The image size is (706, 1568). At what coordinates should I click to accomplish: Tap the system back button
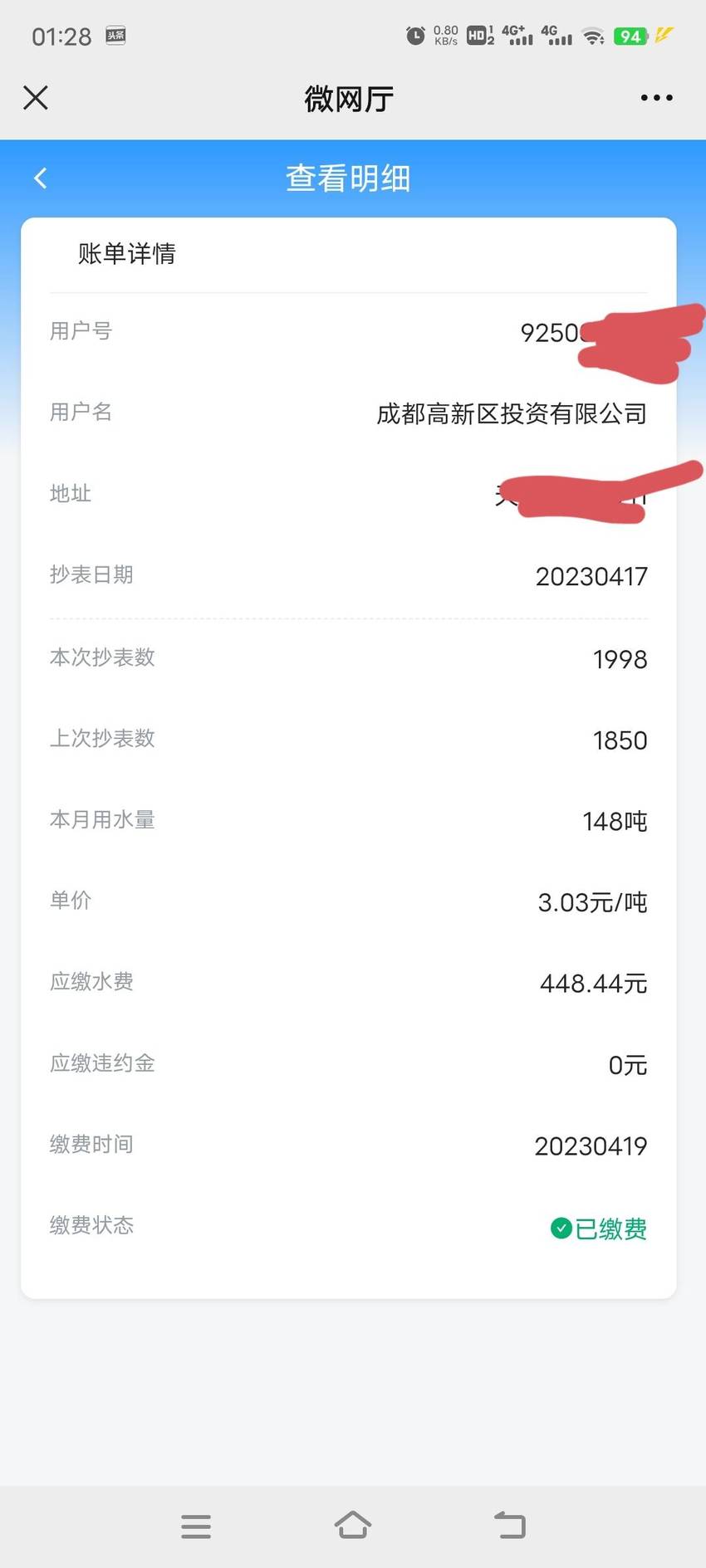[x=510, y=1526]
